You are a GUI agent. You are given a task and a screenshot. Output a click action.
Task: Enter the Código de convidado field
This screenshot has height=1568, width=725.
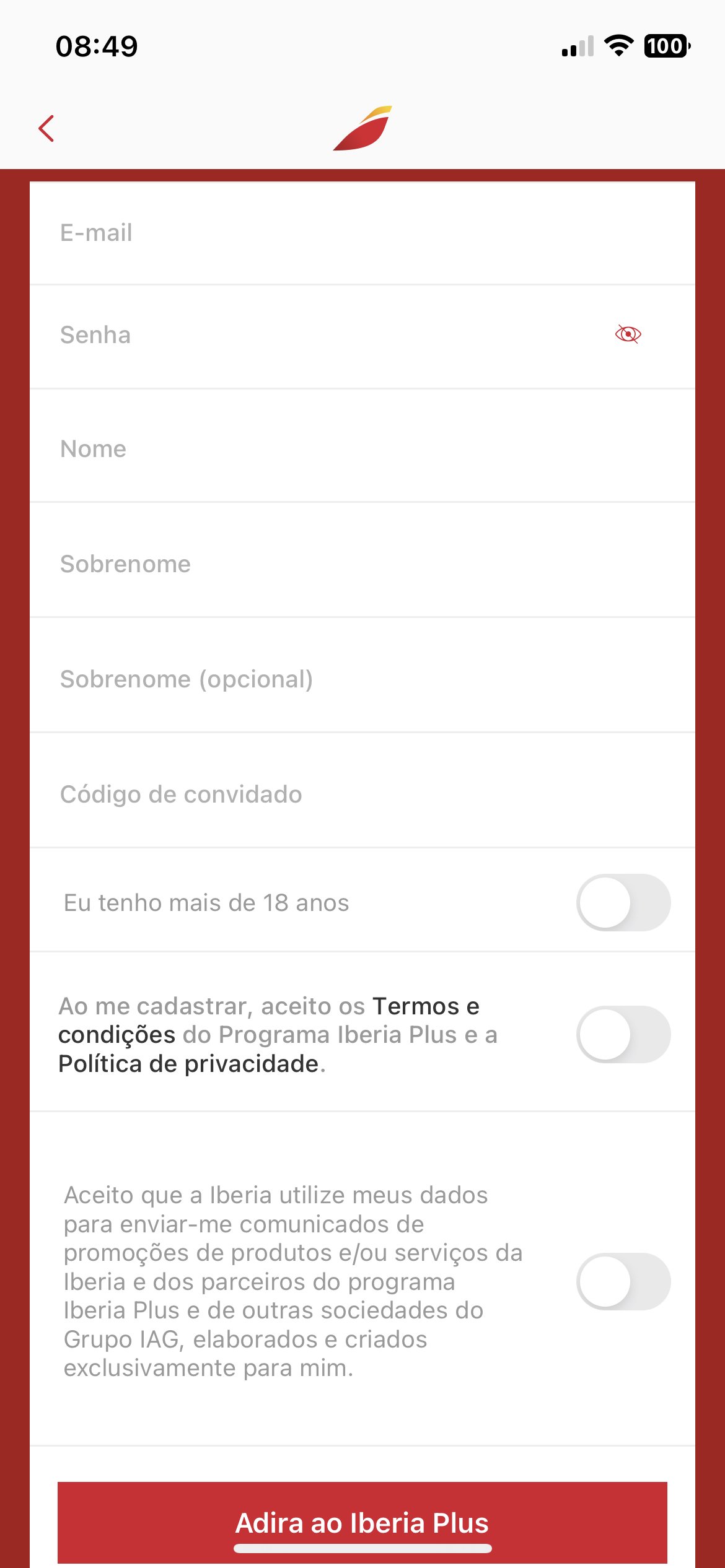coord(362,791)
